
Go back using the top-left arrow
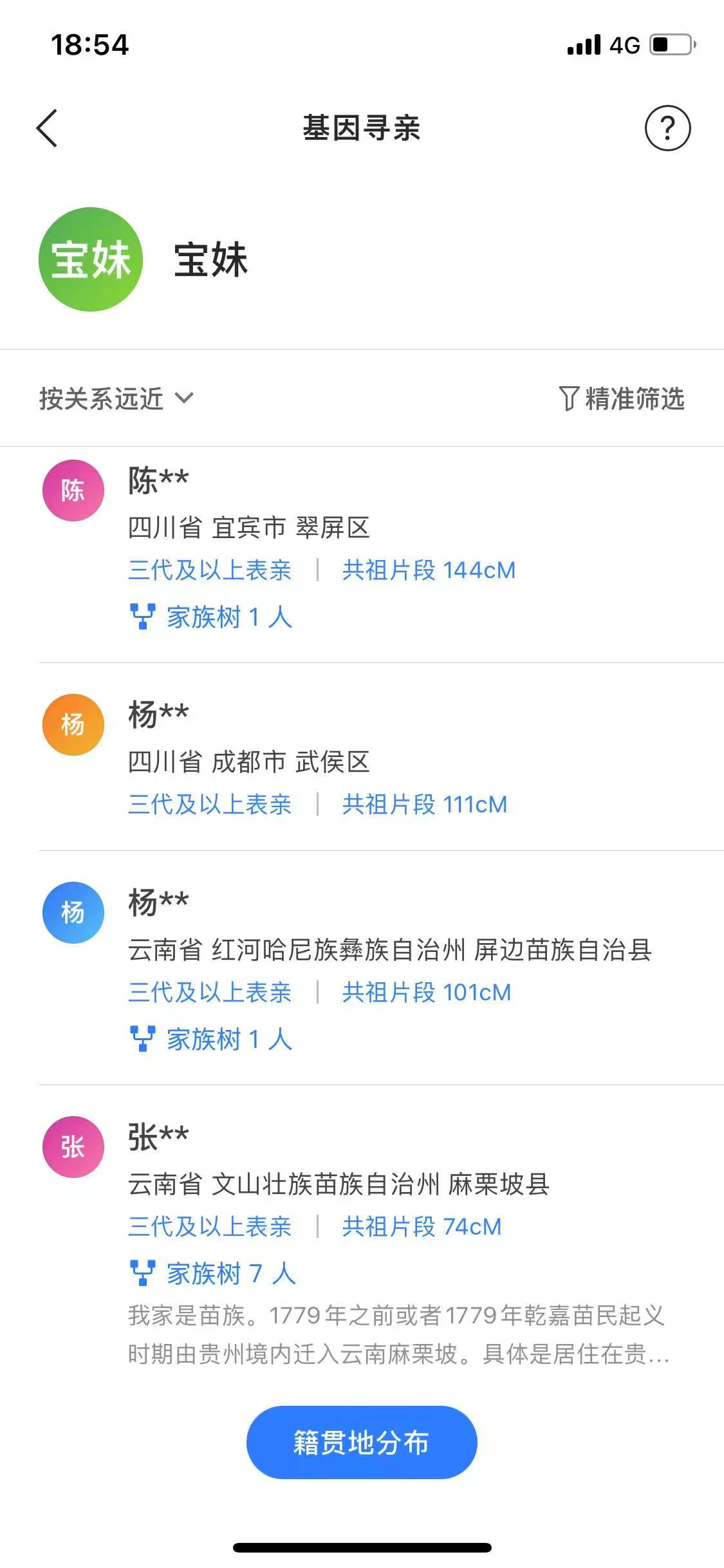click(x=47, y=128)
